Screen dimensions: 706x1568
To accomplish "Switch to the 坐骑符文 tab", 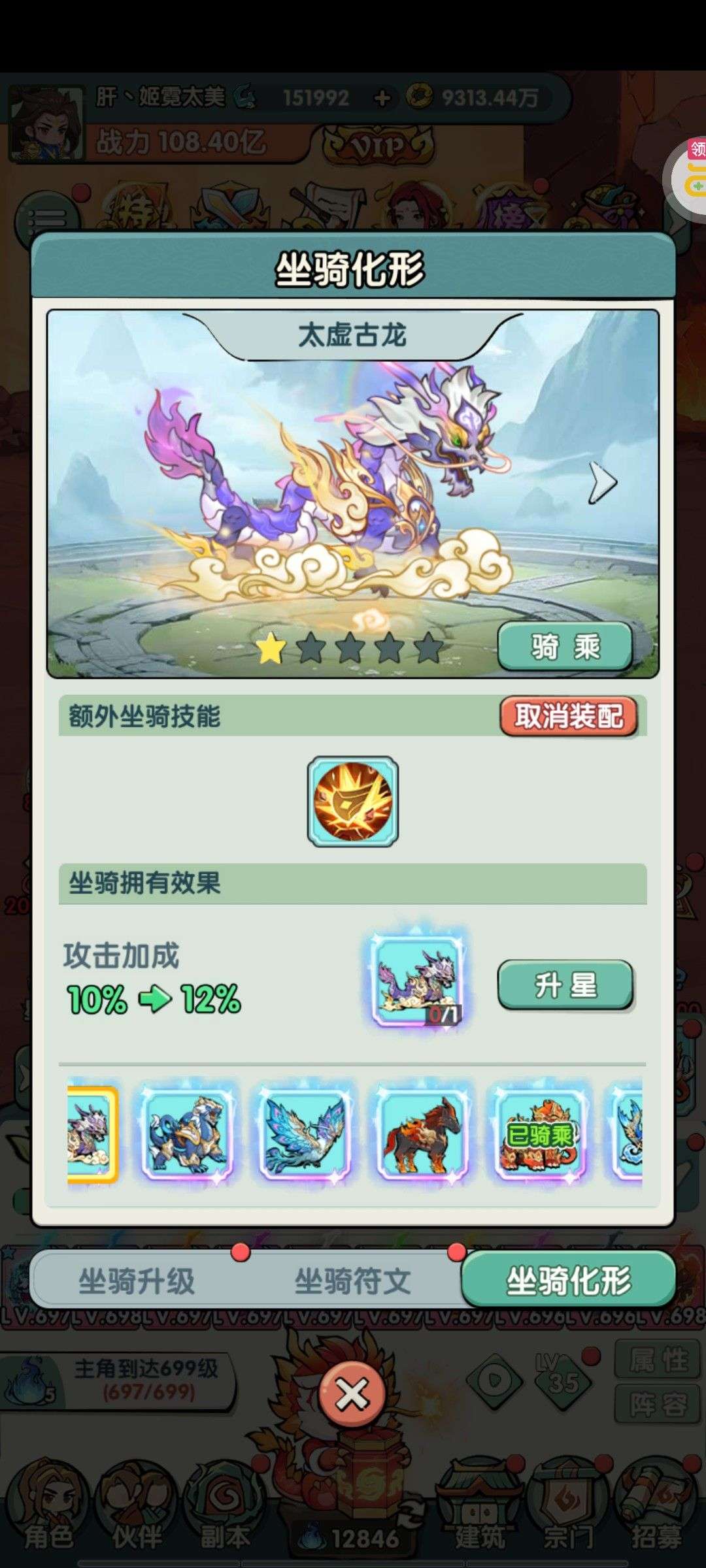I will (x=352, y=1281).
